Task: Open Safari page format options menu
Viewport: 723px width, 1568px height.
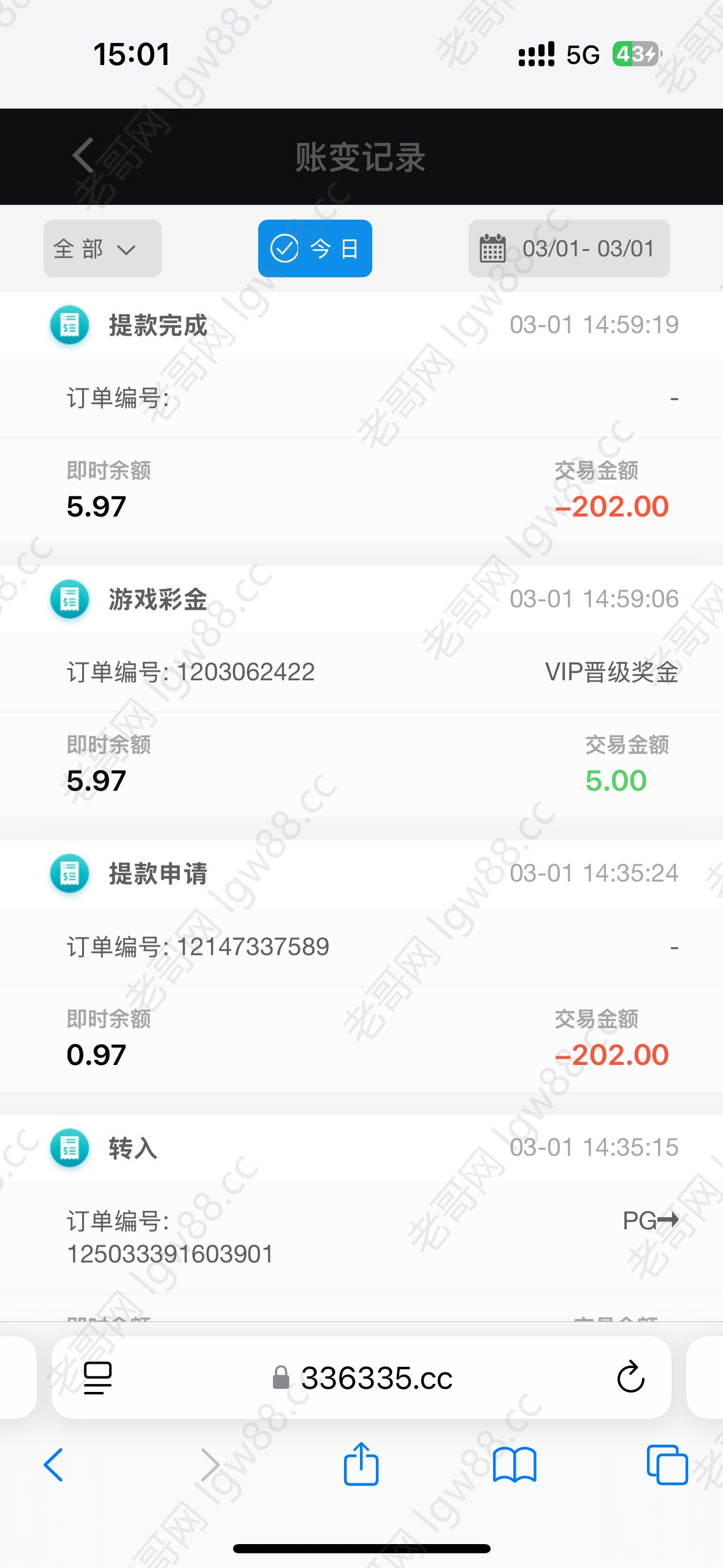Action: point(98,1378)
